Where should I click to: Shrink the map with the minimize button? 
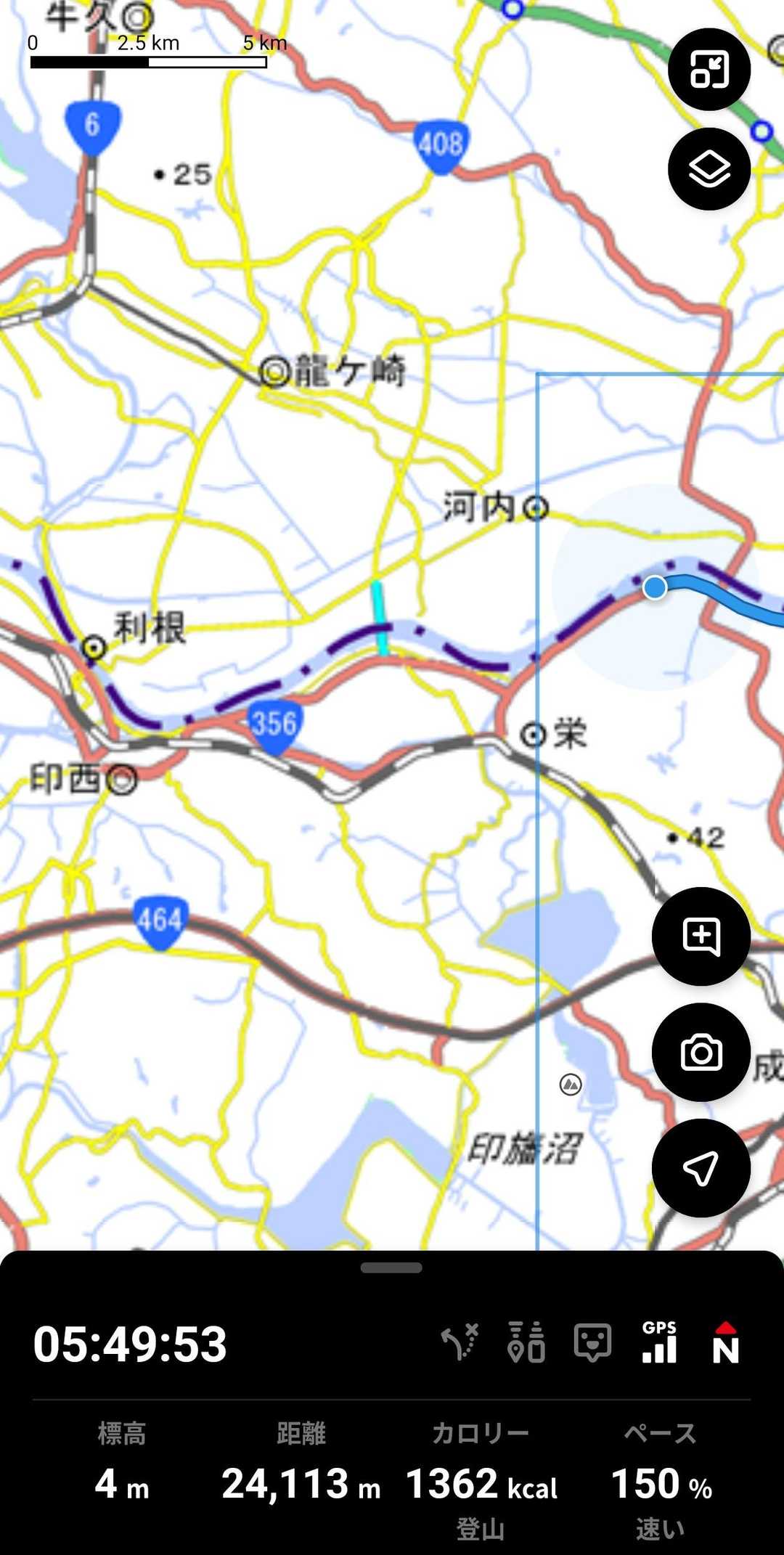(709, 70)
